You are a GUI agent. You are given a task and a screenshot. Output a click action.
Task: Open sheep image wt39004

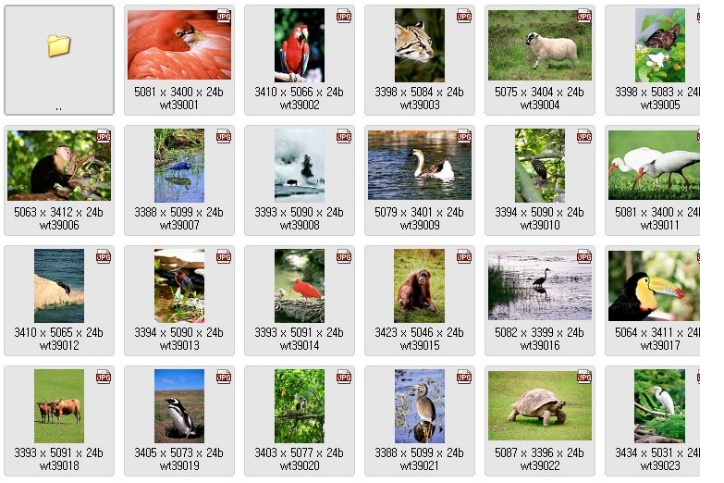click(x=540, y=60)
